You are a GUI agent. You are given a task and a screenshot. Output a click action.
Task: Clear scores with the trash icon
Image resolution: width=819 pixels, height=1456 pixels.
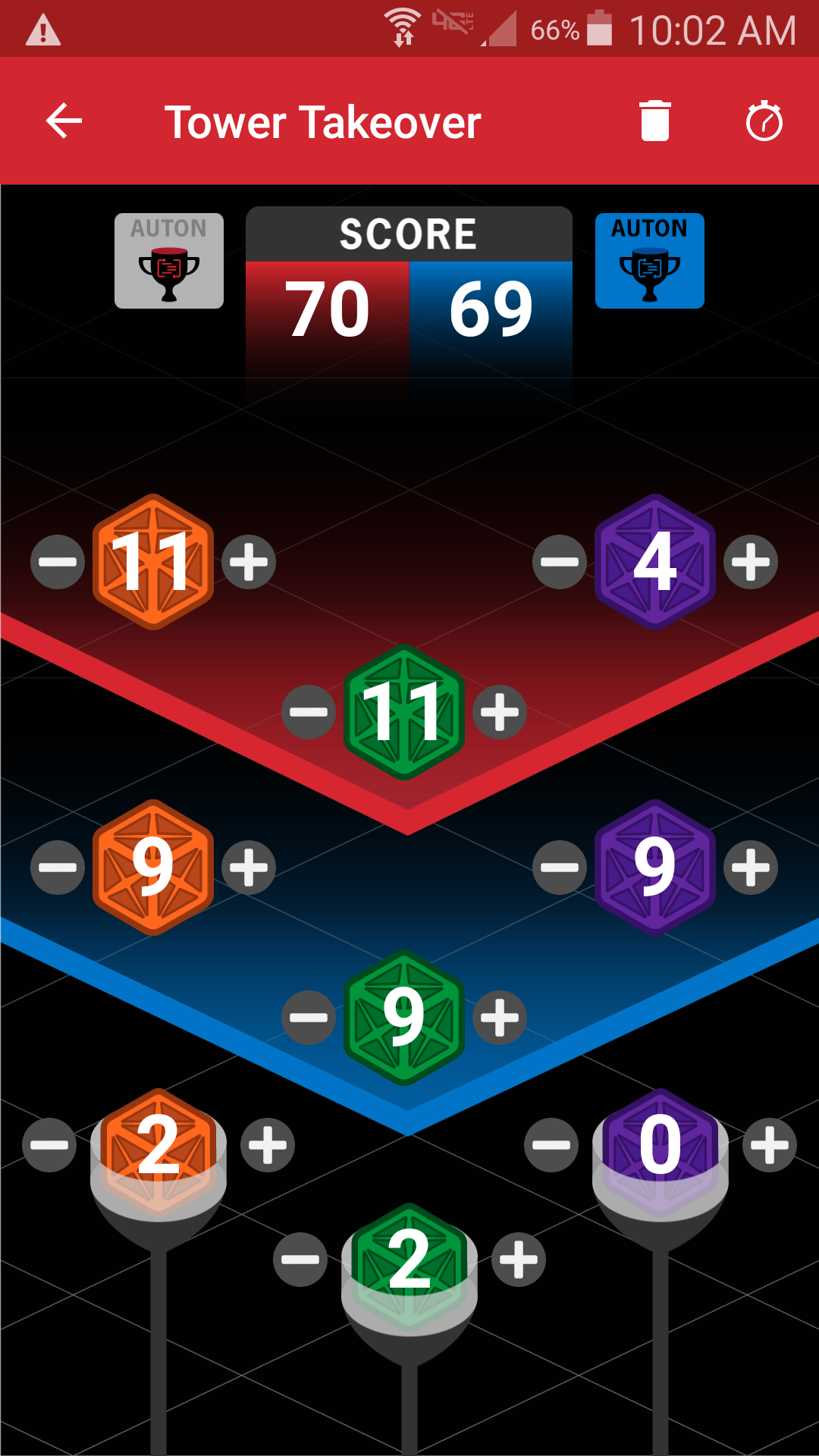point(655,121)
